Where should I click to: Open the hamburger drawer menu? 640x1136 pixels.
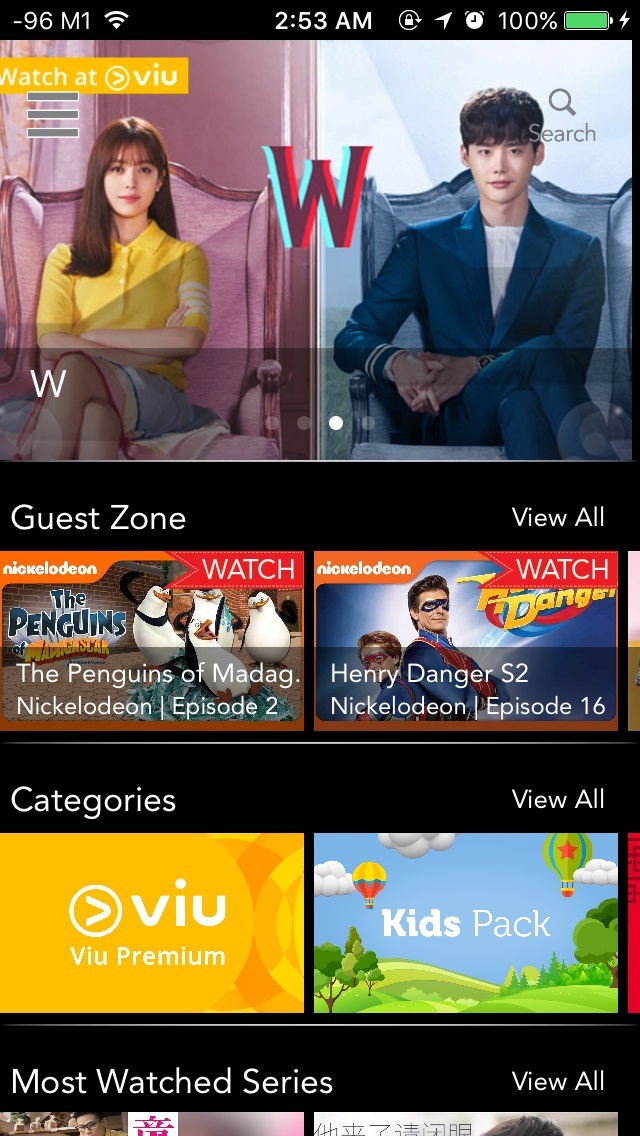pyautogui.click(x=53, y=115)
